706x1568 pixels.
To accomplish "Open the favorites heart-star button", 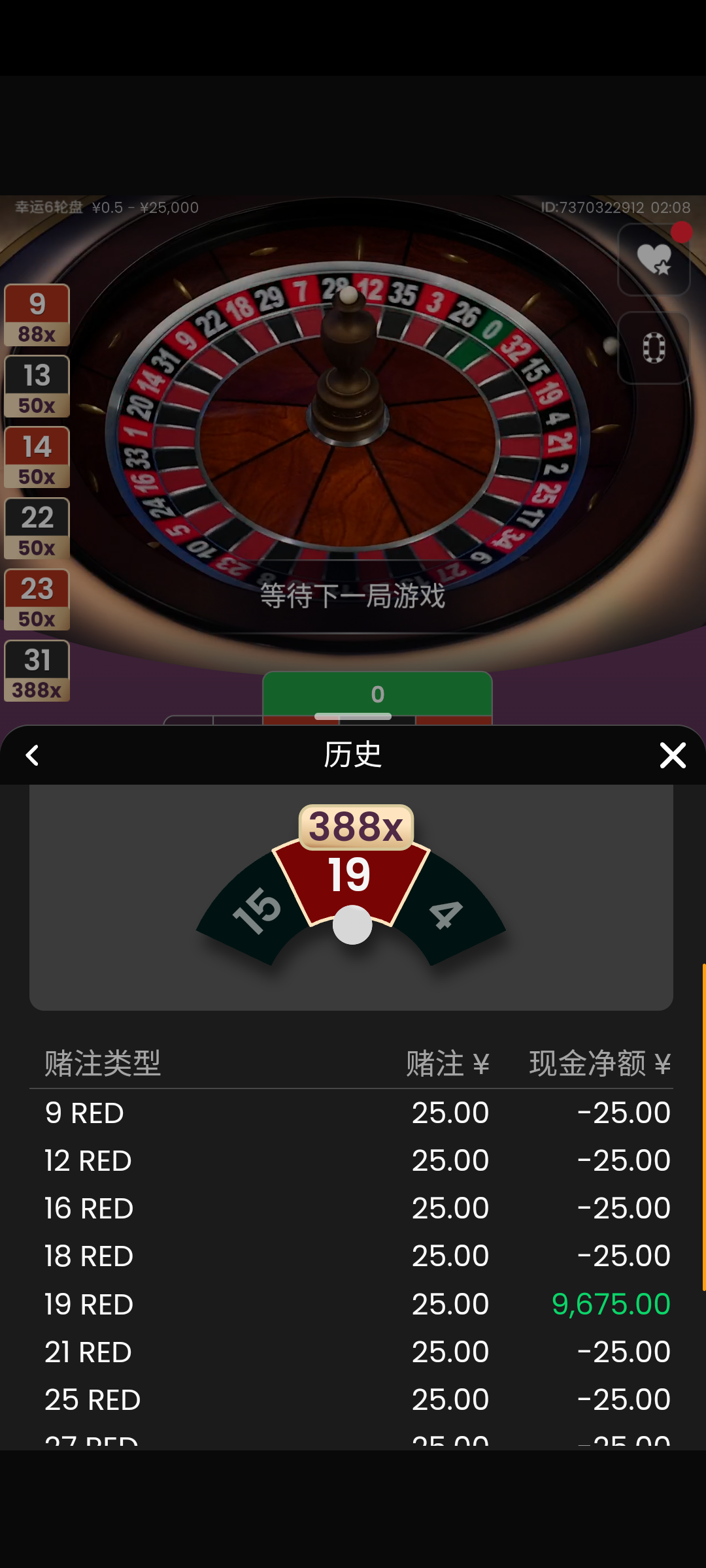I will 654,260.
